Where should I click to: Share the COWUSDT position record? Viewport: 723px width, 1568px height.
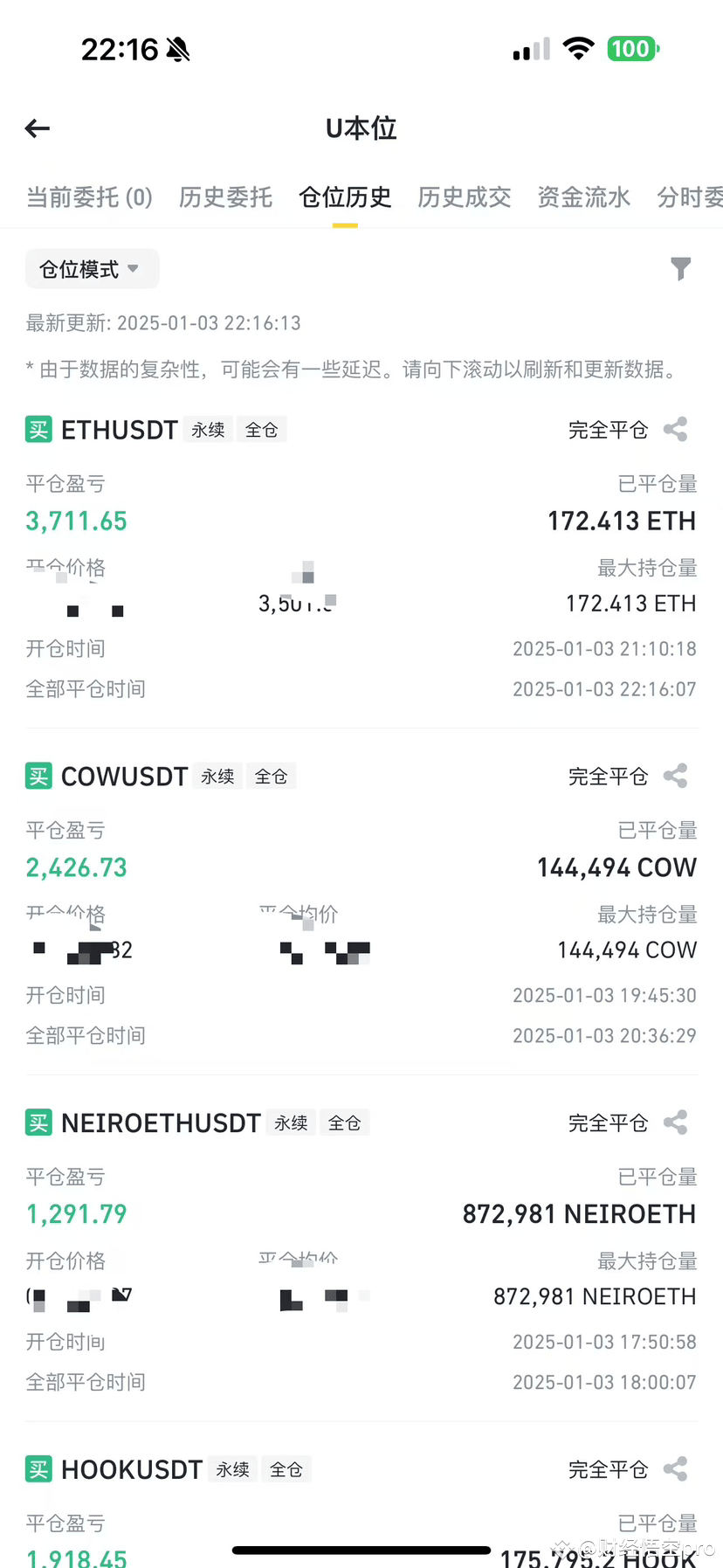click(x=676, y=776)
